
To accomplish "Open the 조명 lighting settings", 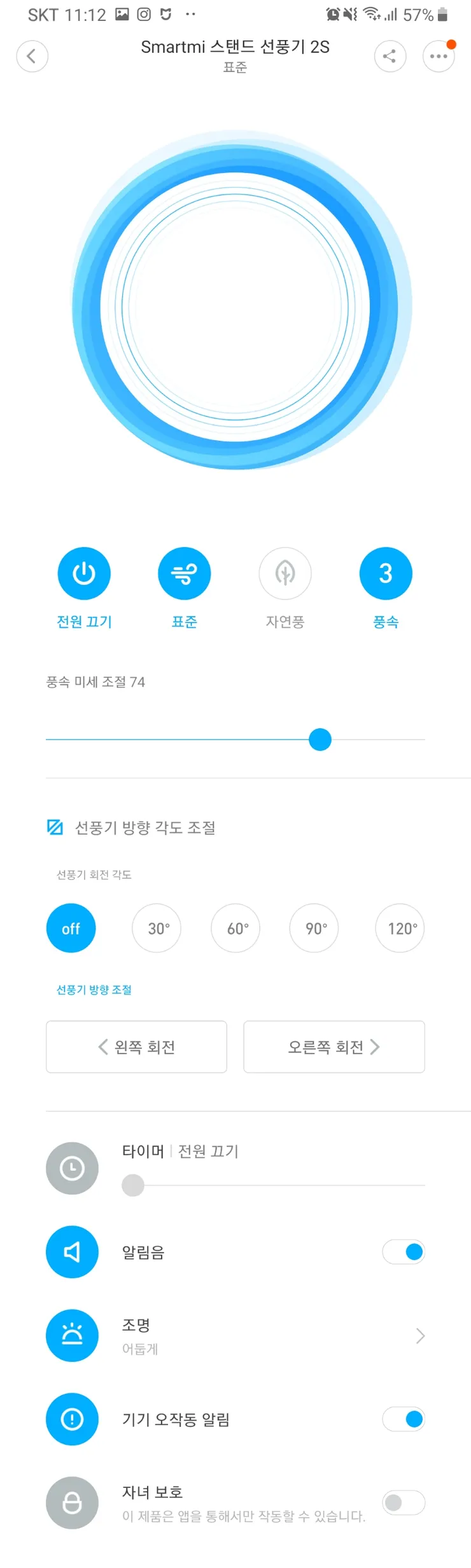I will click(x=236, y=1335).
